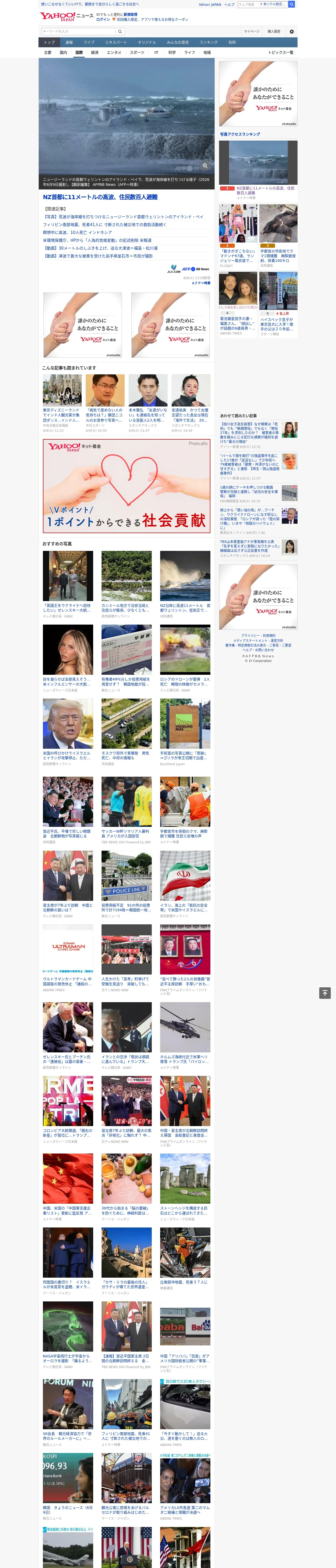The image size is (336, 1568).
Task: Open the ウルトラマンカードゲーム photo article
Action: (68, 950)
